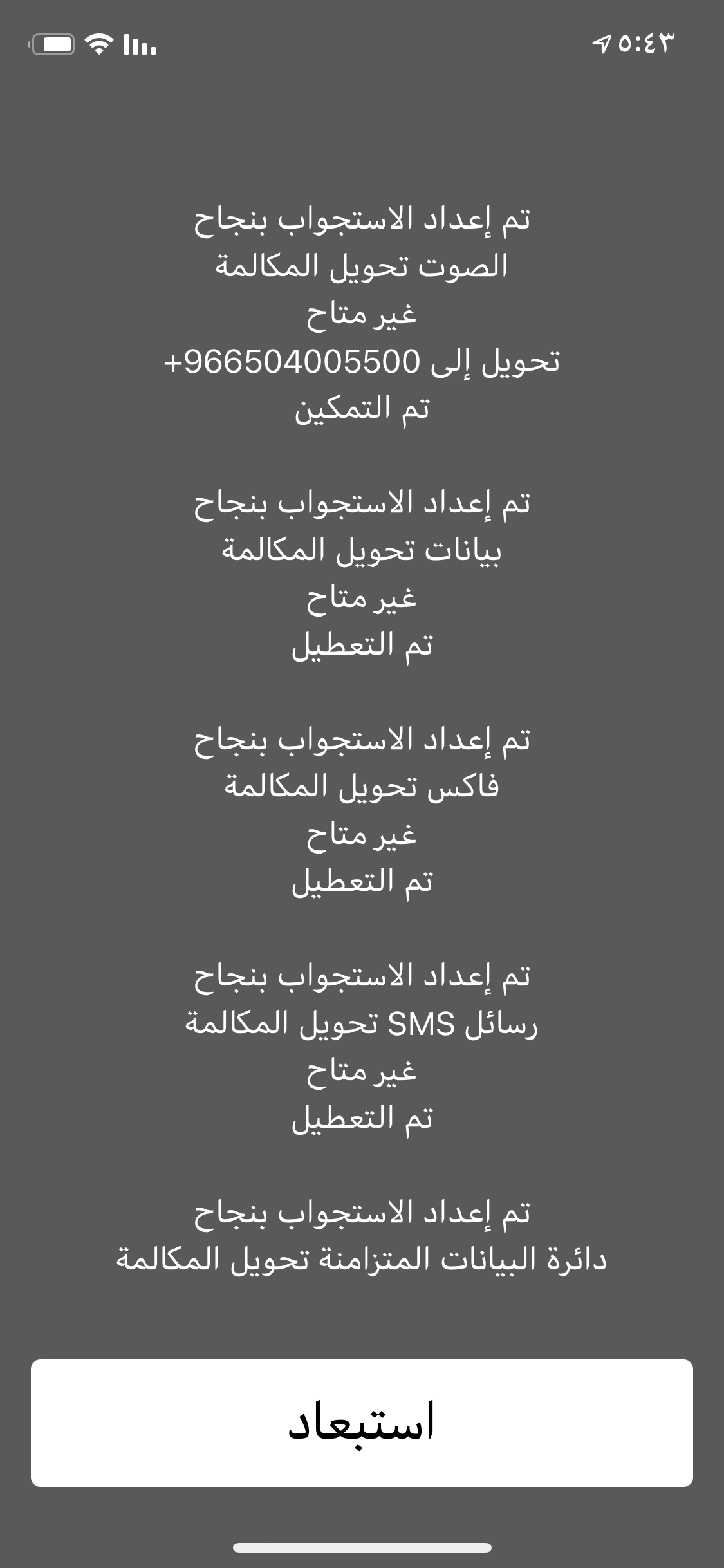The width and height of the screenshot is (724, 1568).
Task: Dismiss the call forwarding status with استبعاد
Action: point(362,1423)
